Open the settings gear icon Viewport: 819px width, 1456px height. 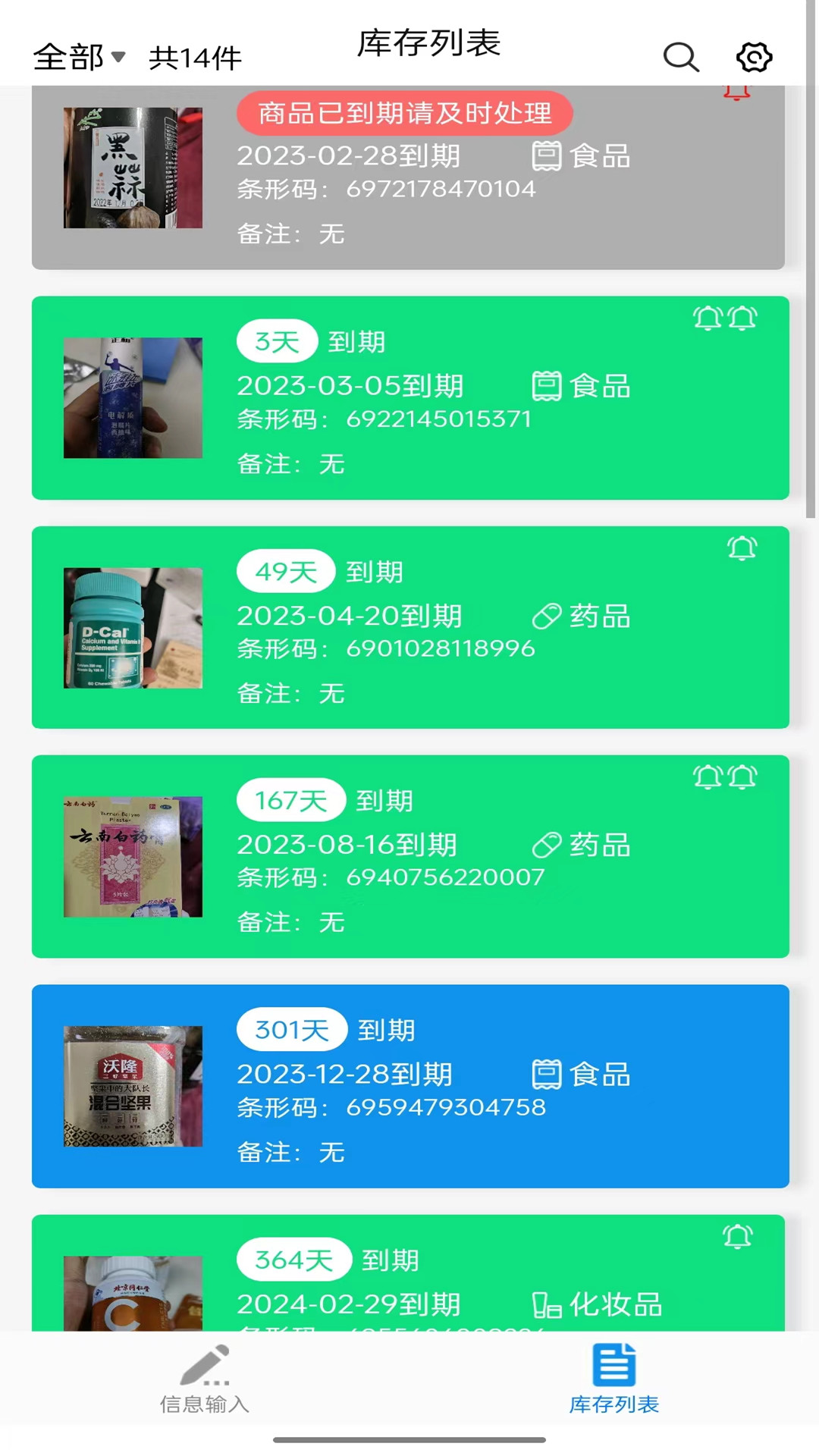pos(753,57)
